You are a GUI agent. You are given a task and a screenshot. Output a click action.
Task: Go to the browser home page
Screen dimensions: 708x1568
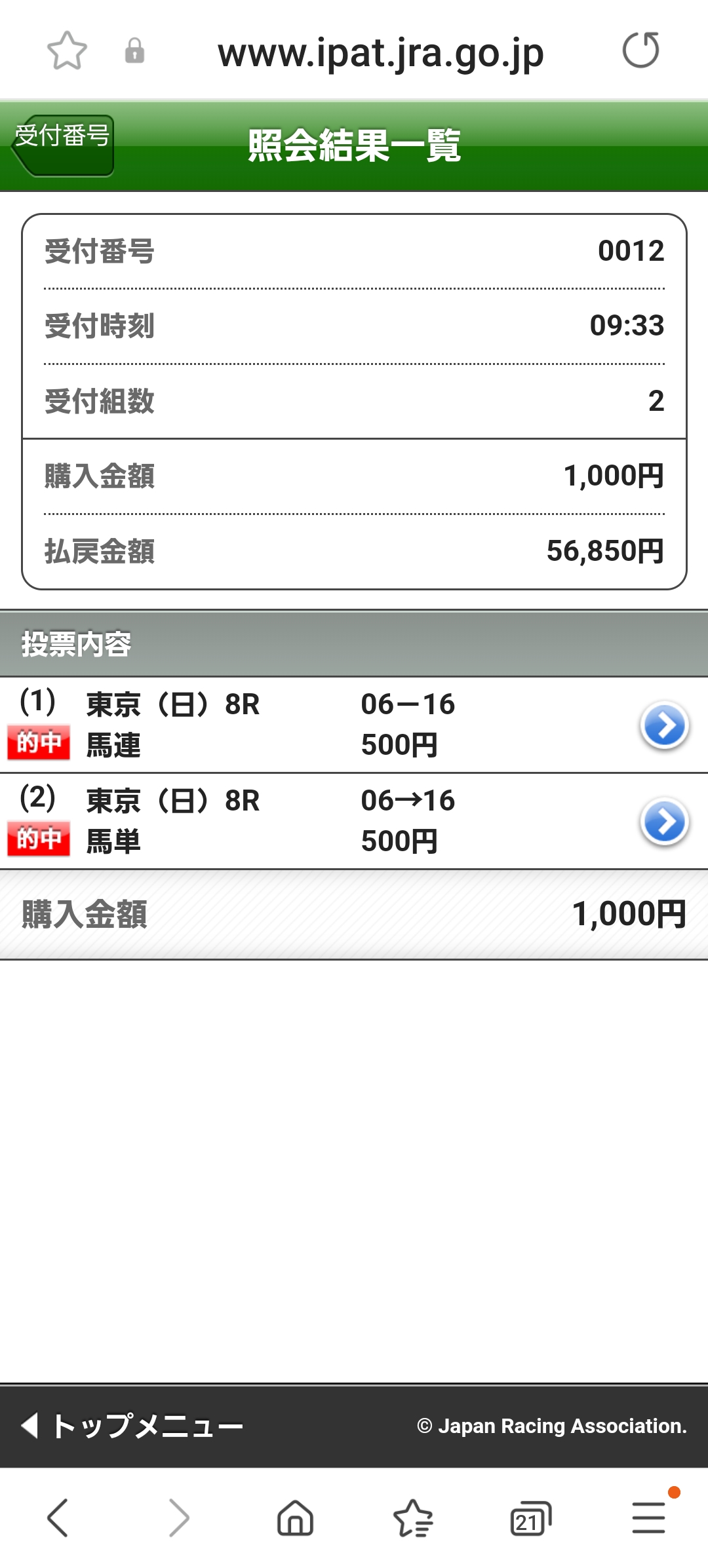[295, 1518]
